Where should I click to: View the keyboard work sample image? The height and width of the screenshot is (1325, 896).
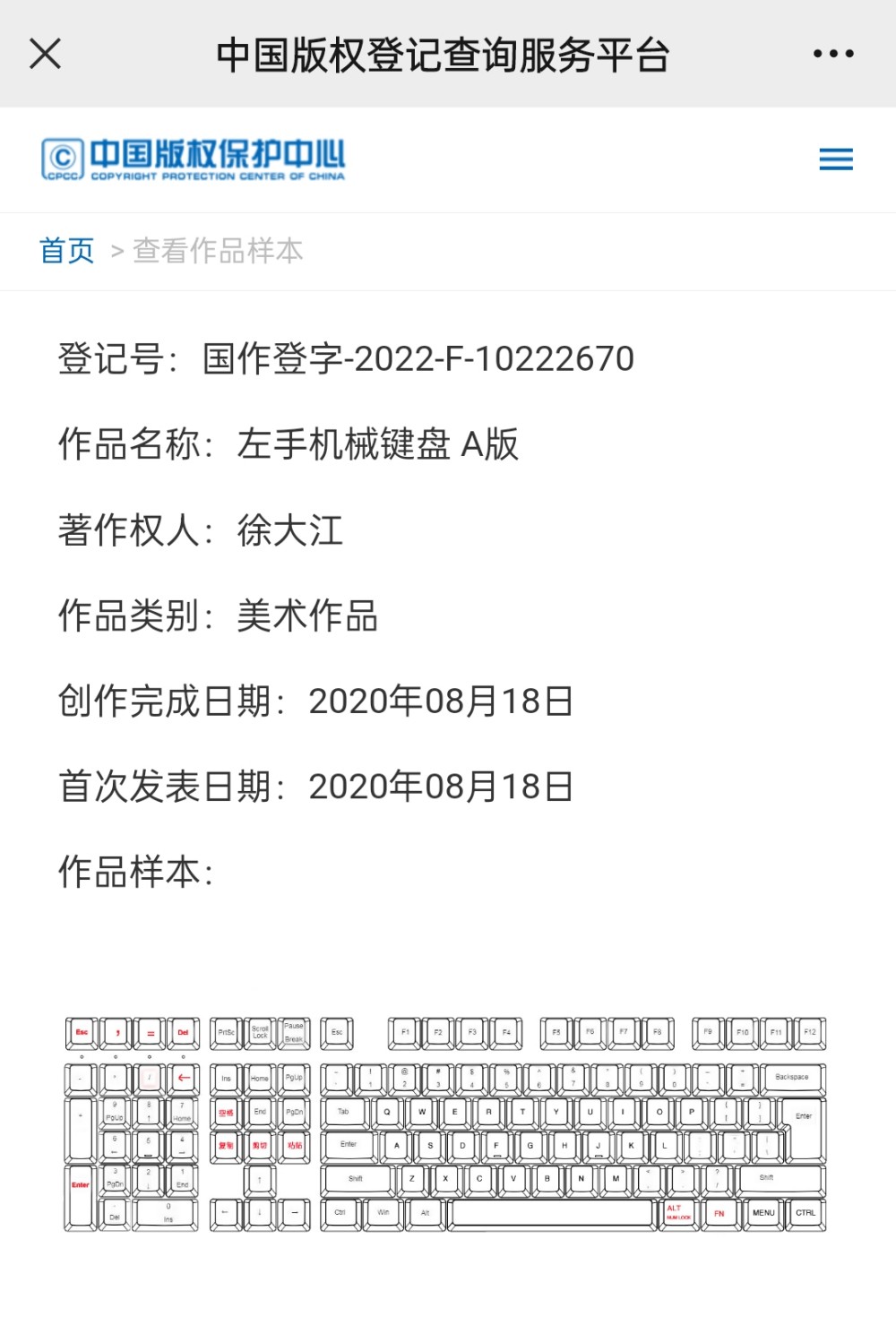point(445,1124)
